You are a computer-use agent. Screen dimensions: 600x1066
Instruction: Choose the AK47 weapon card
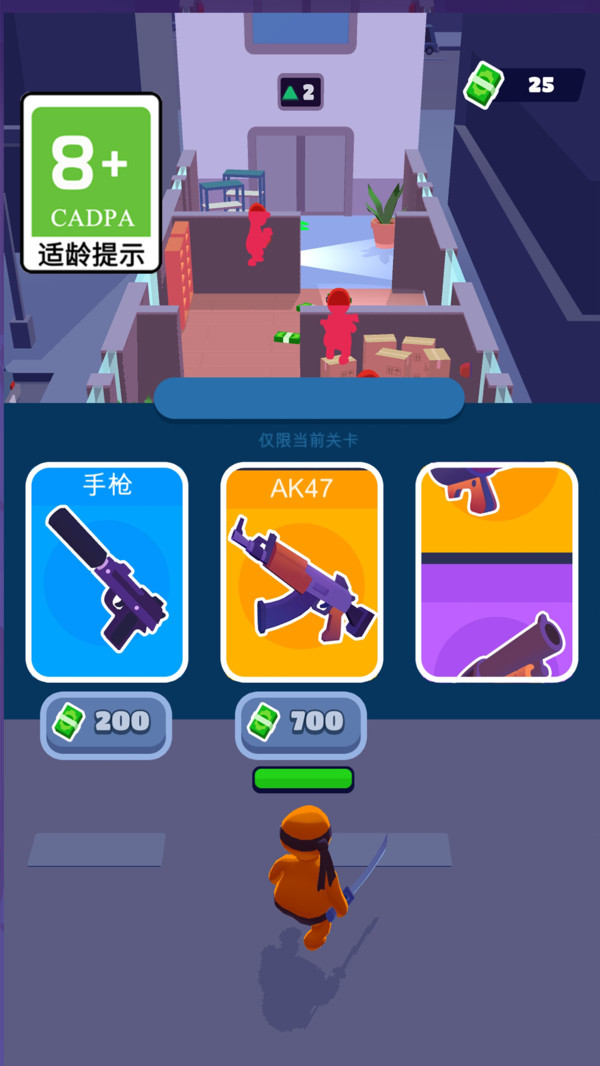pyautogui.click(x=301, y=572)
